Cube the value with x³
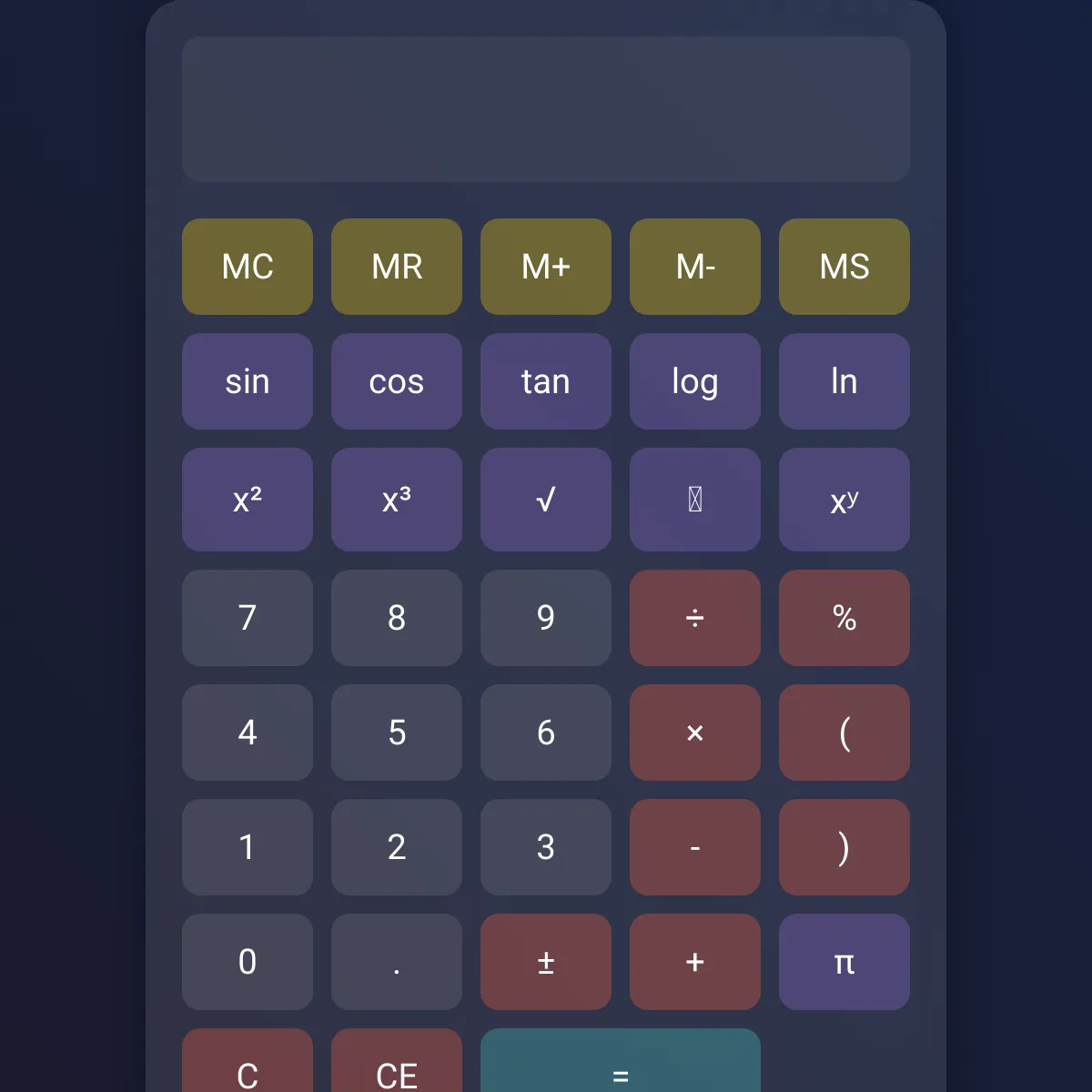 coord(397,500)
